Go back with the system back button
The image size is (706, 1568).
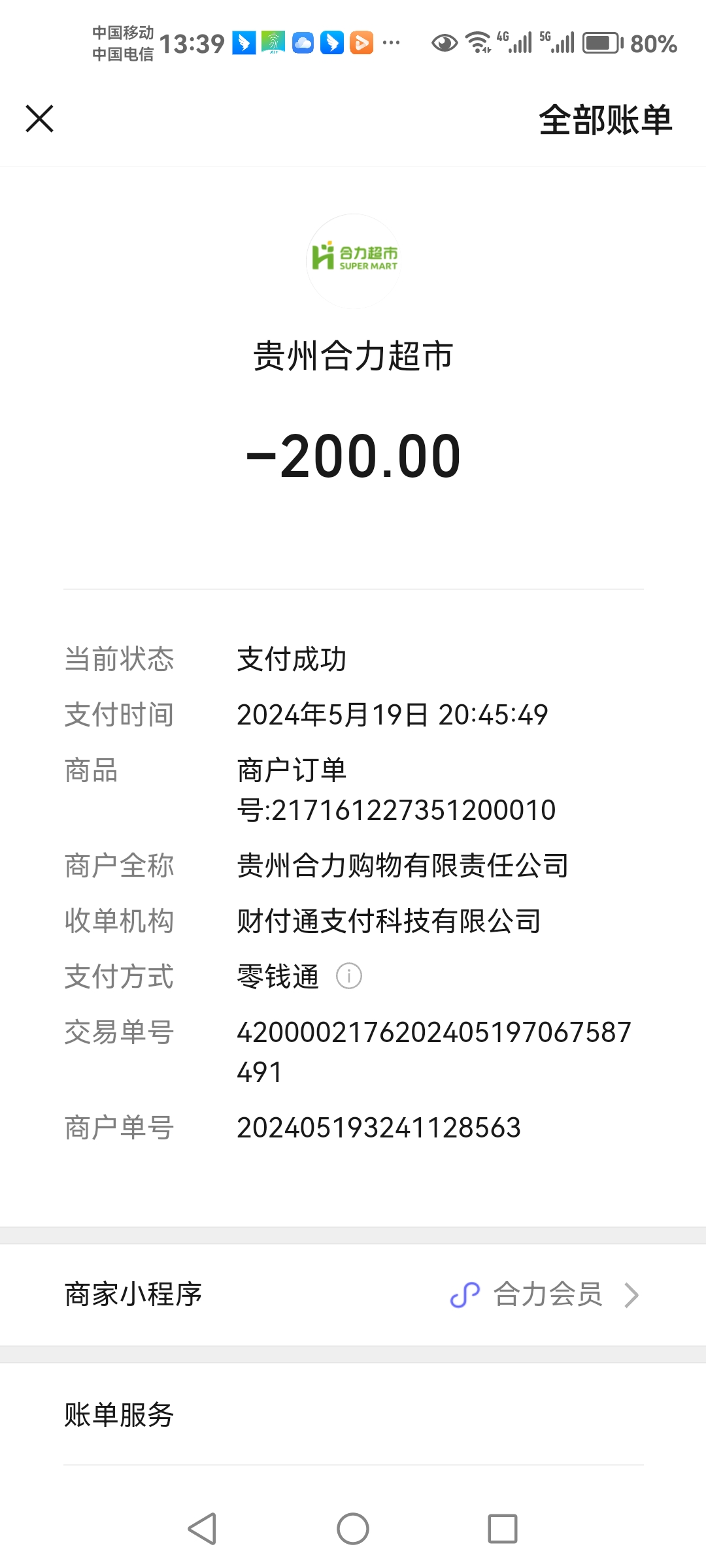[202, 1529]
